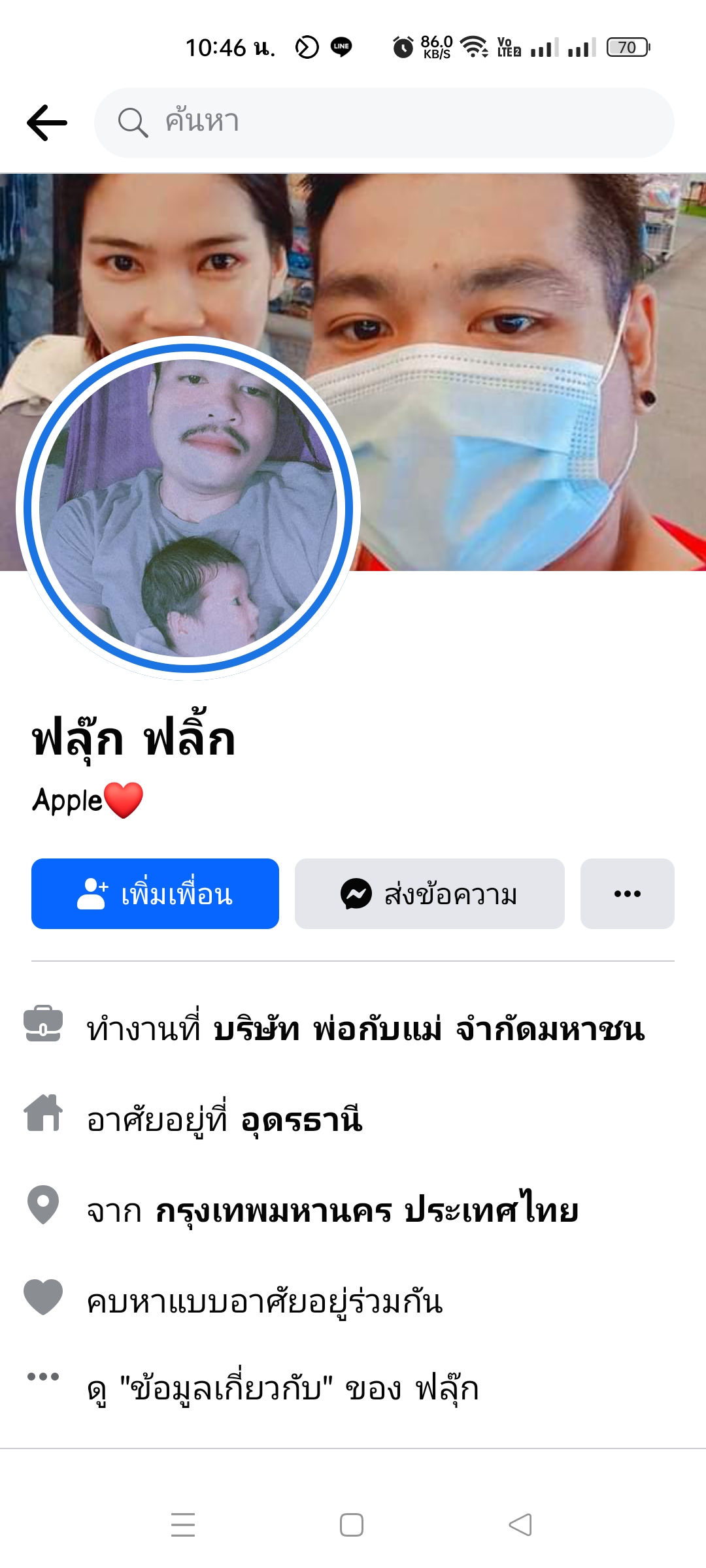
Task: Go to the system home screen
Action: [352, 1525]
